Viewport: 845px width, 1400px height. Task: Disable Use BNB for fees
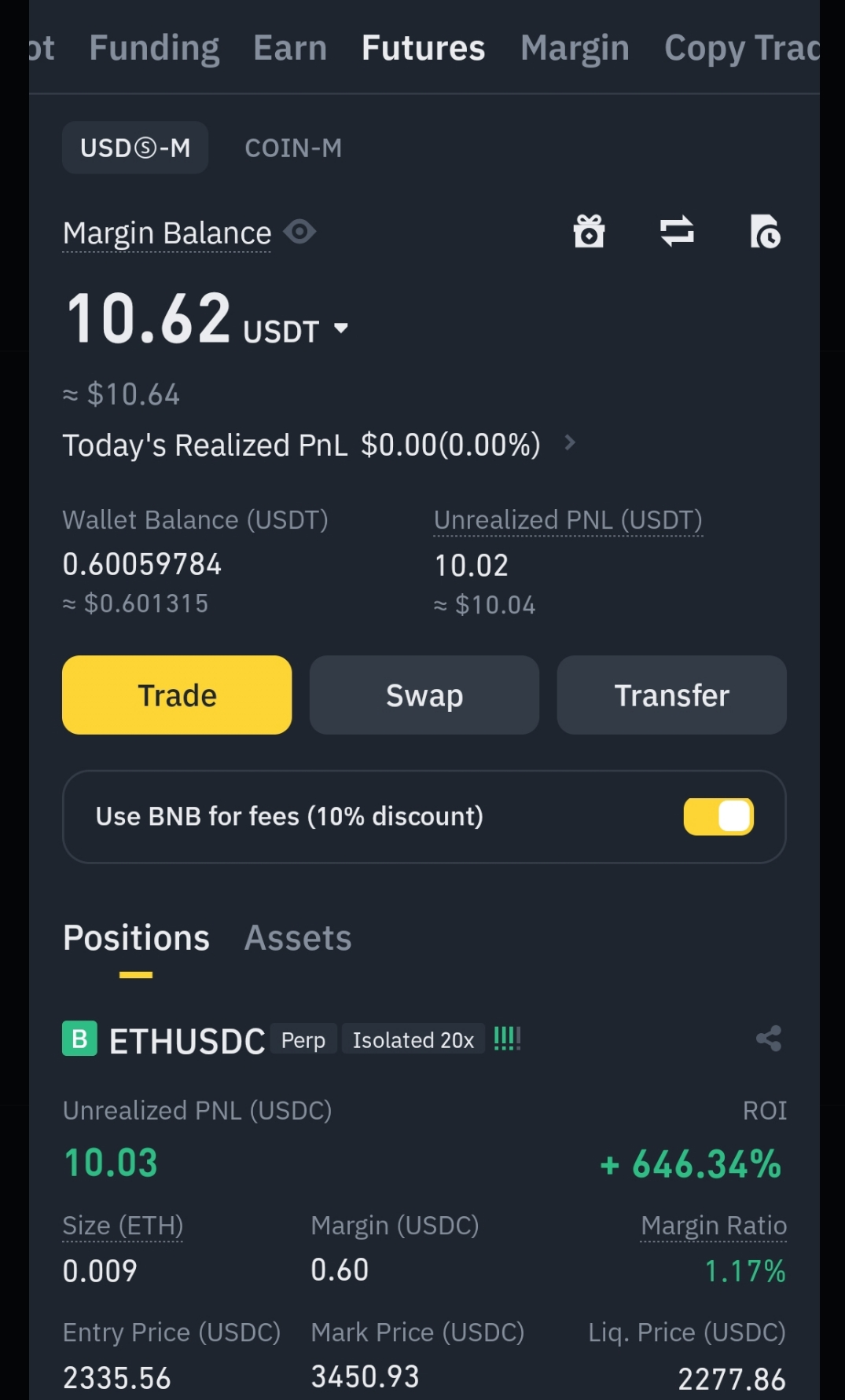(x=718, y=816)
